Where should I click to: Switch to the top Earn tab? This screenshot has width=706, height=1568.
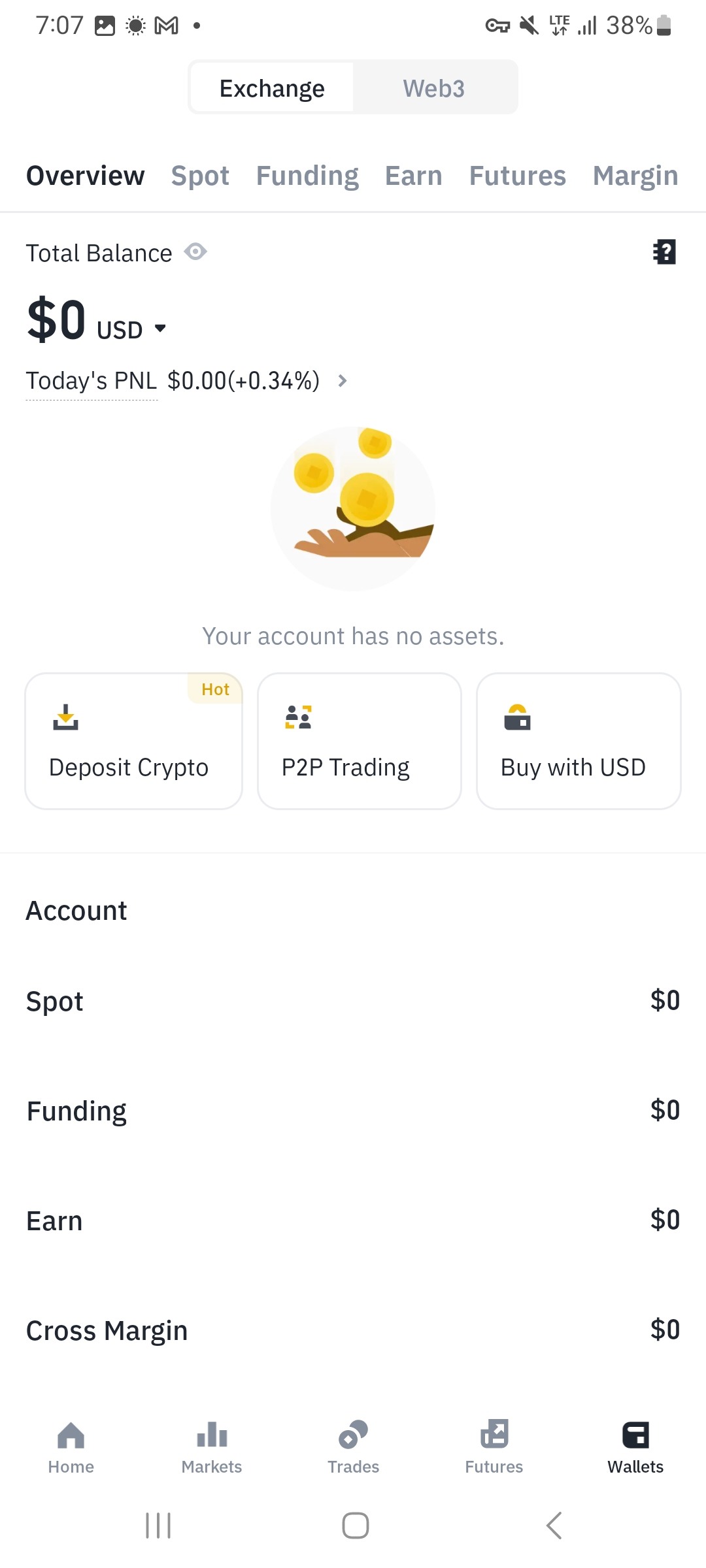coord(414,176)
